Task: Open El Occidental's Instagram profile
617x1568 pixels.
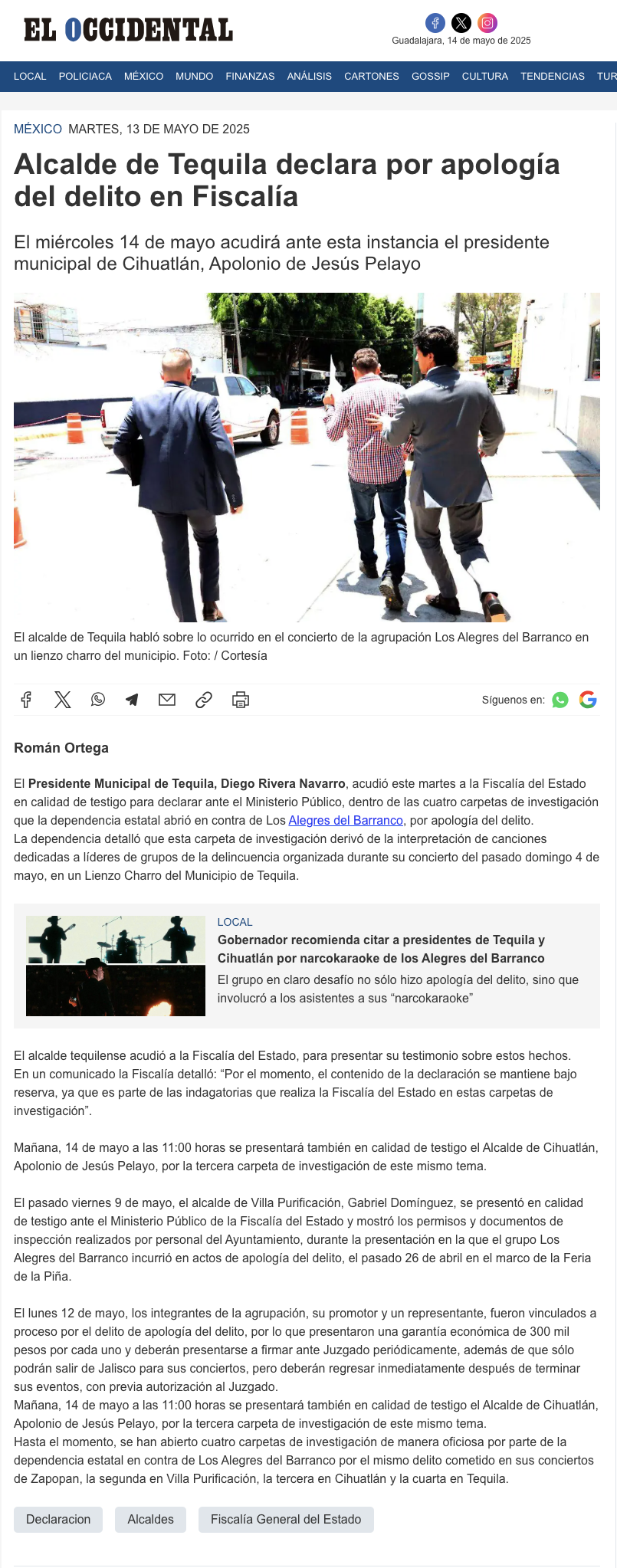Action: pyautogui.click(x=487, y=23)
